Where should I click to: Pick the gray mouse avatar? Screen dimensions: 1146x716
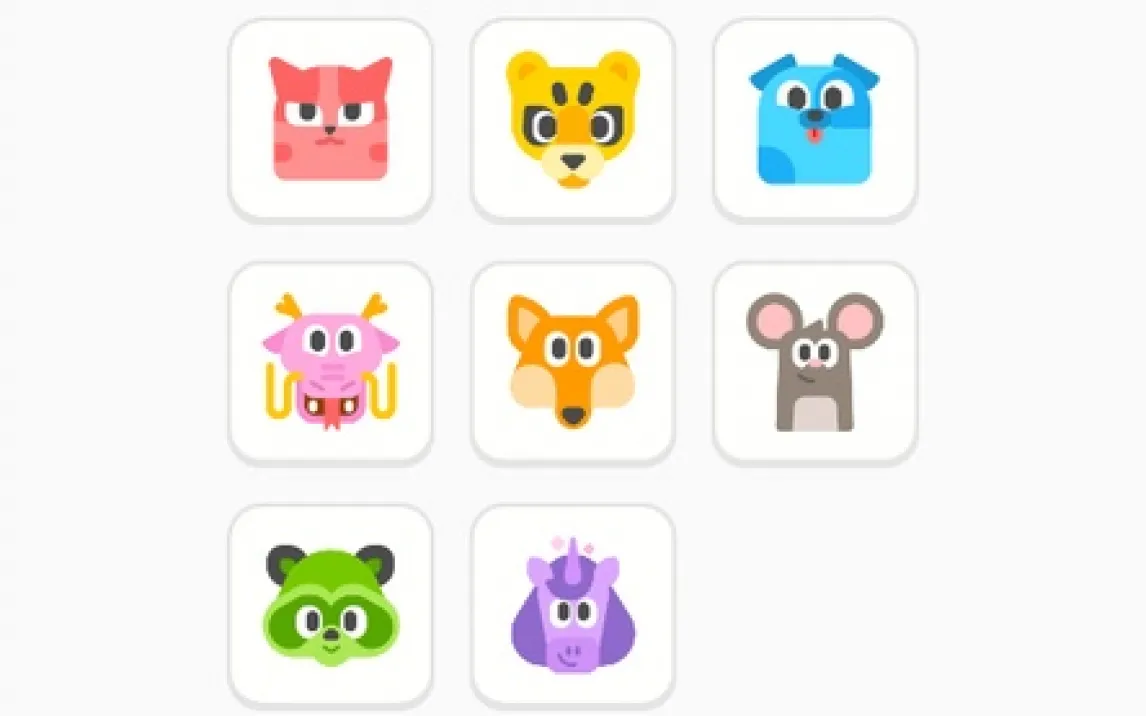(815, 361)
